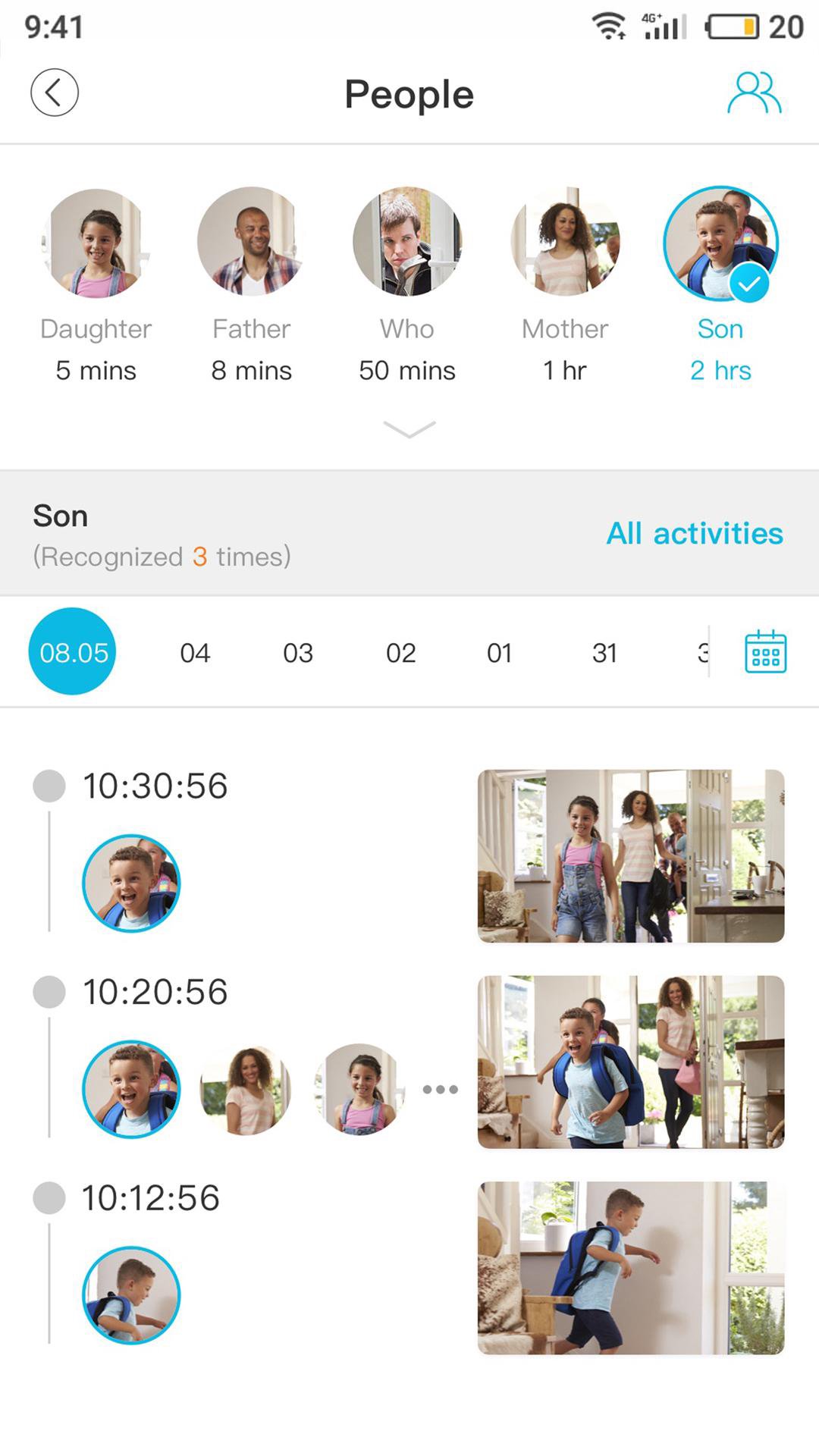This screenshot has height=1456, width=819.
Task: Select the Father profile
Action: 251,243
